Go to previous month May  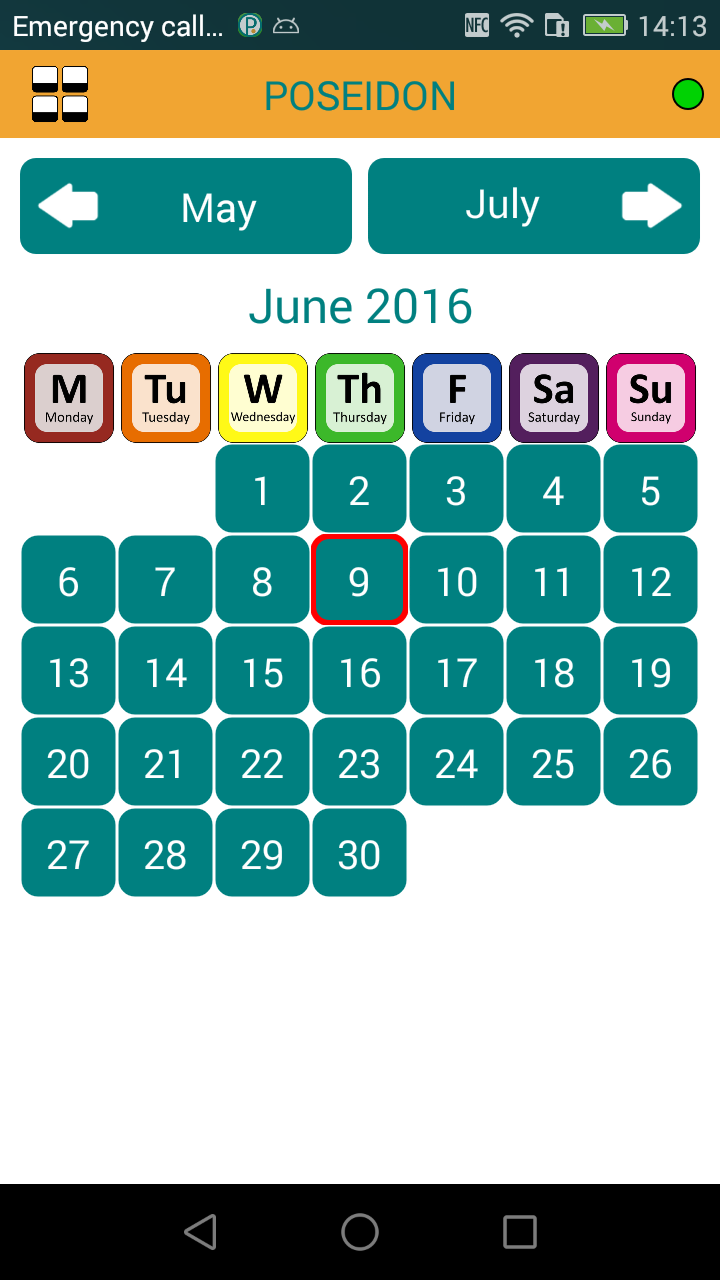pos(186,206)
